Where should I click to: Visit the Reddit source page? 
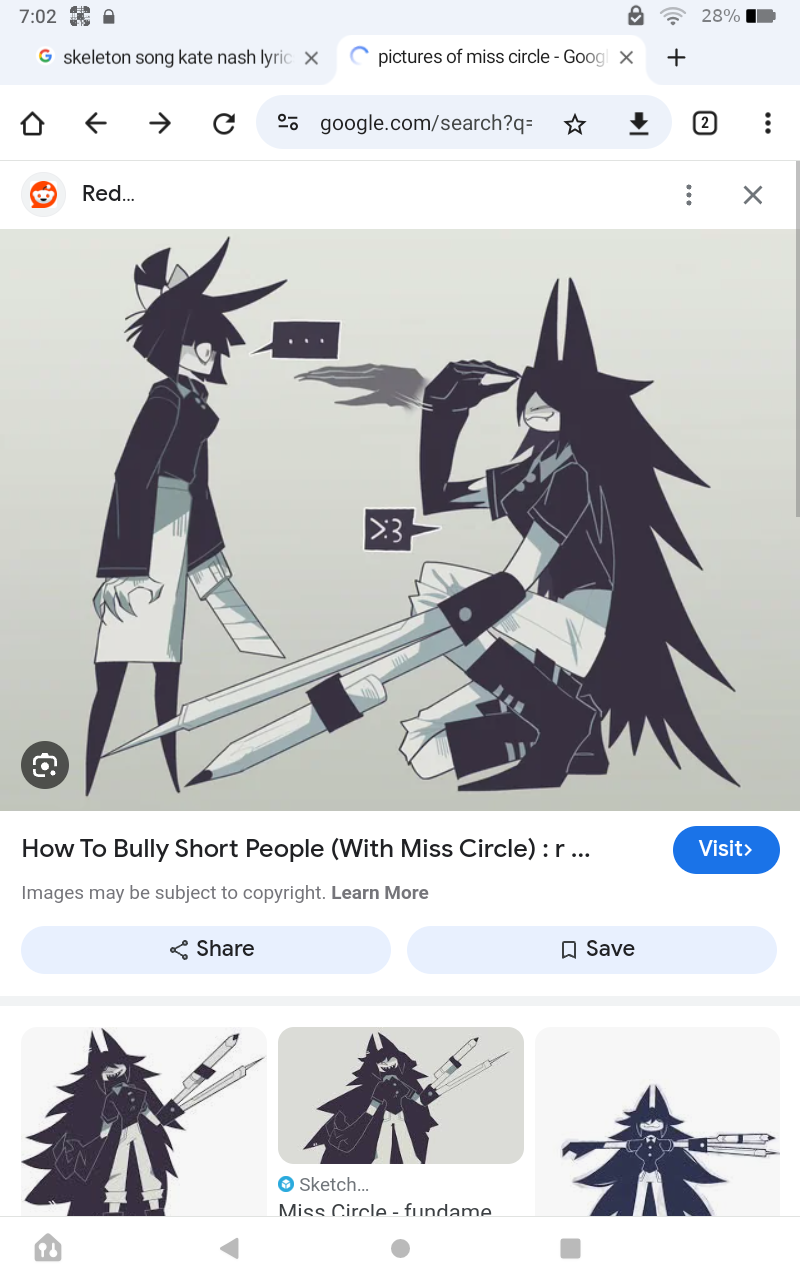click(x=725, y=849)
